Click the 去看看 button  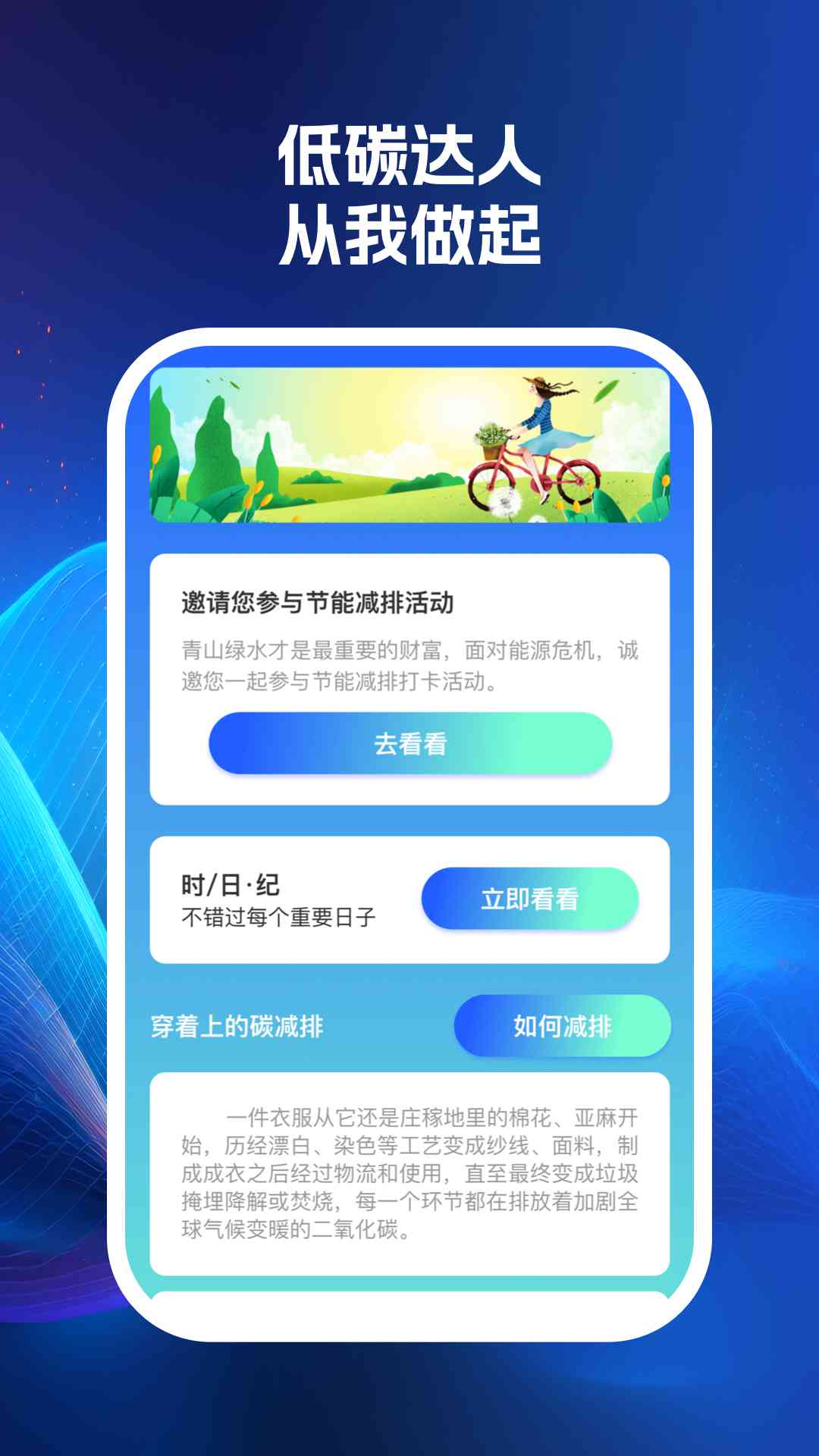coord(409,745)
